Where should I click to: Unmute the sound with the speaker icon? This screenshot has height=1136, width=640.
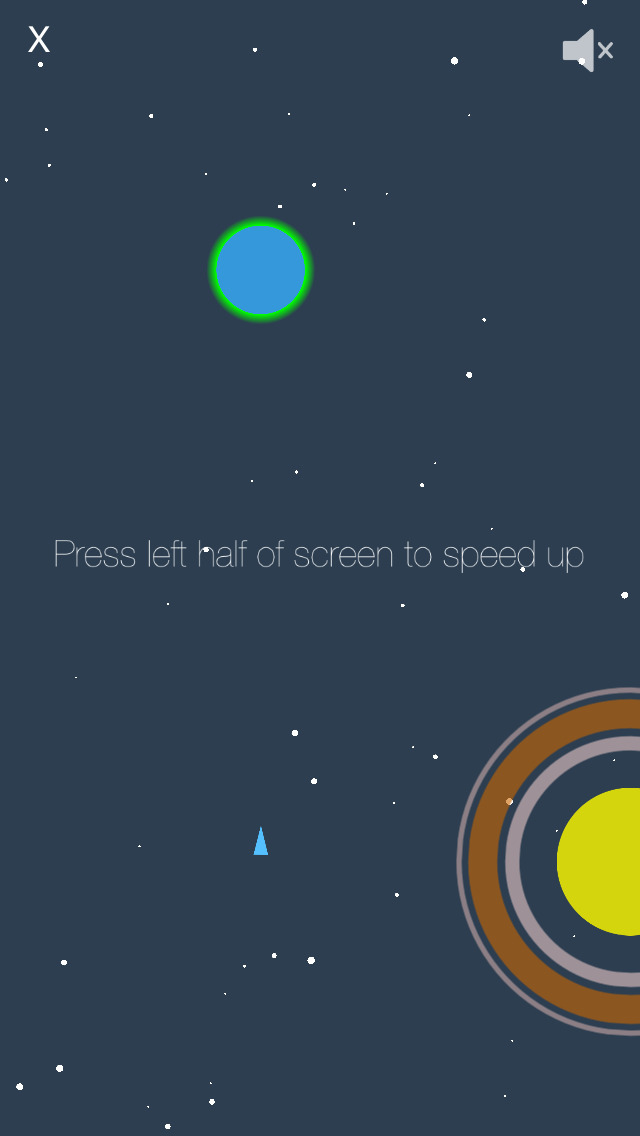coord(587,50)
